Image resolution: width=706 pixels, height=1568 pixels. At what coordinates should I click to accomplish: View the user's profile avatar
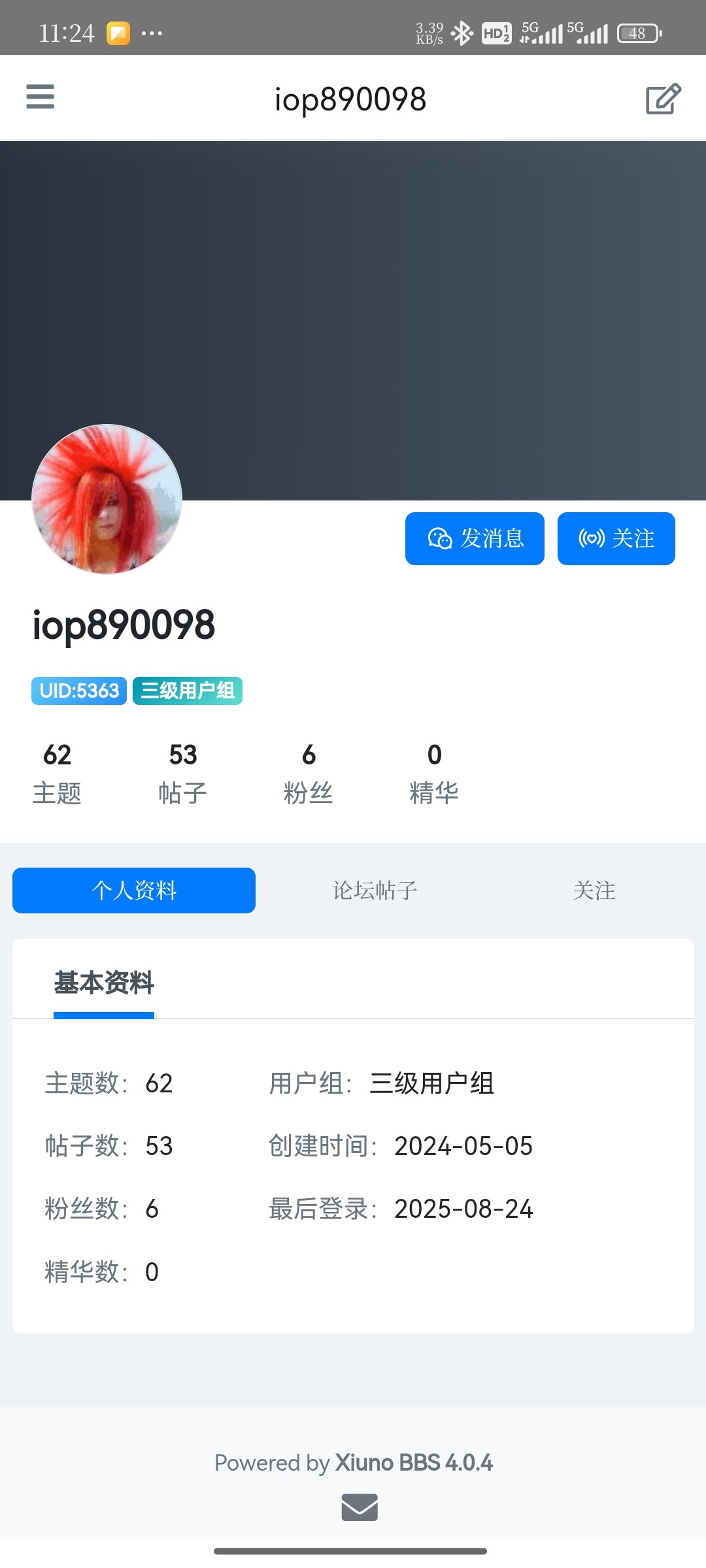[107, 500]
